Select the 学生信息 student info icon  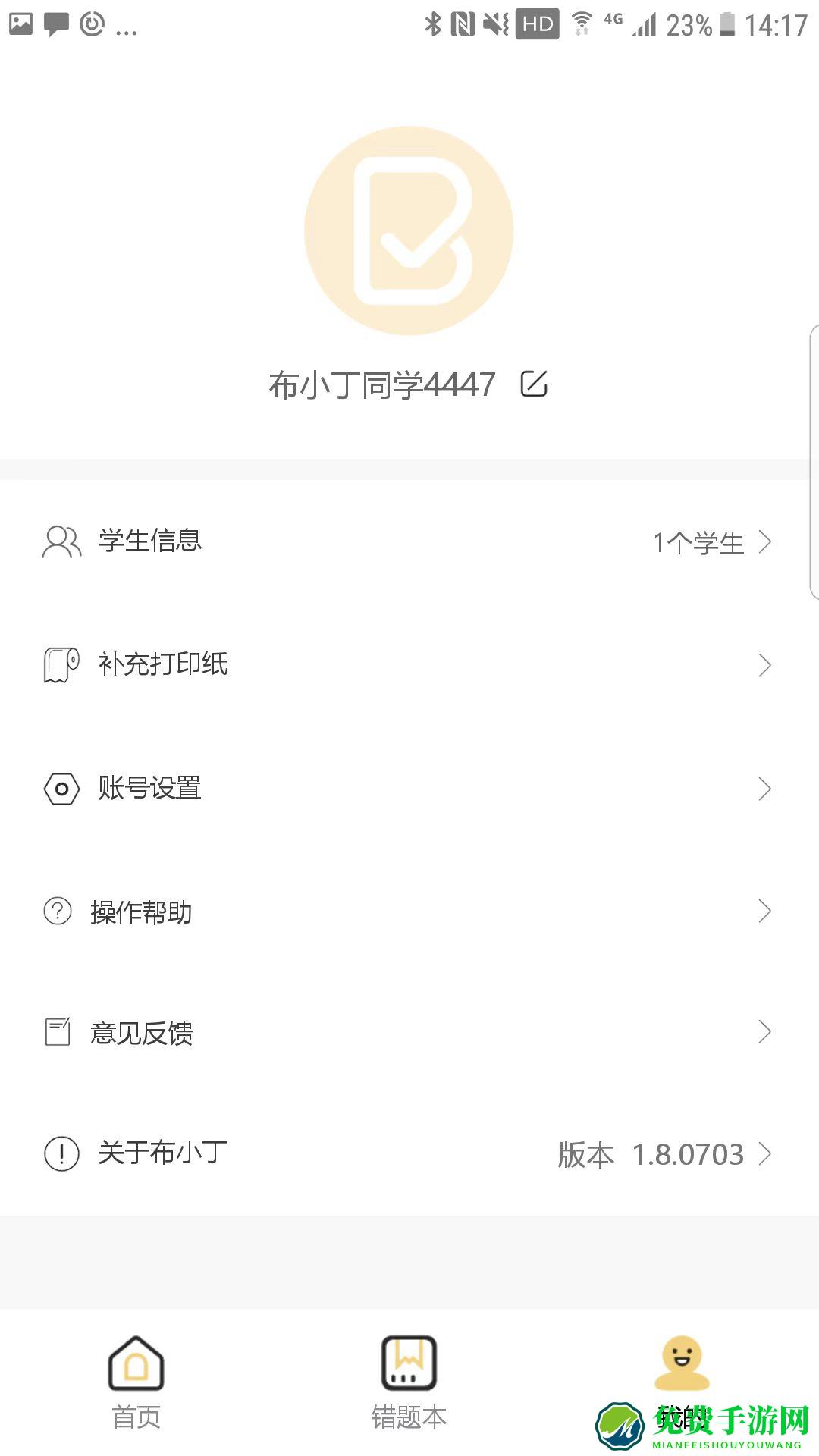pyautogui.click(x=60, y=541)
